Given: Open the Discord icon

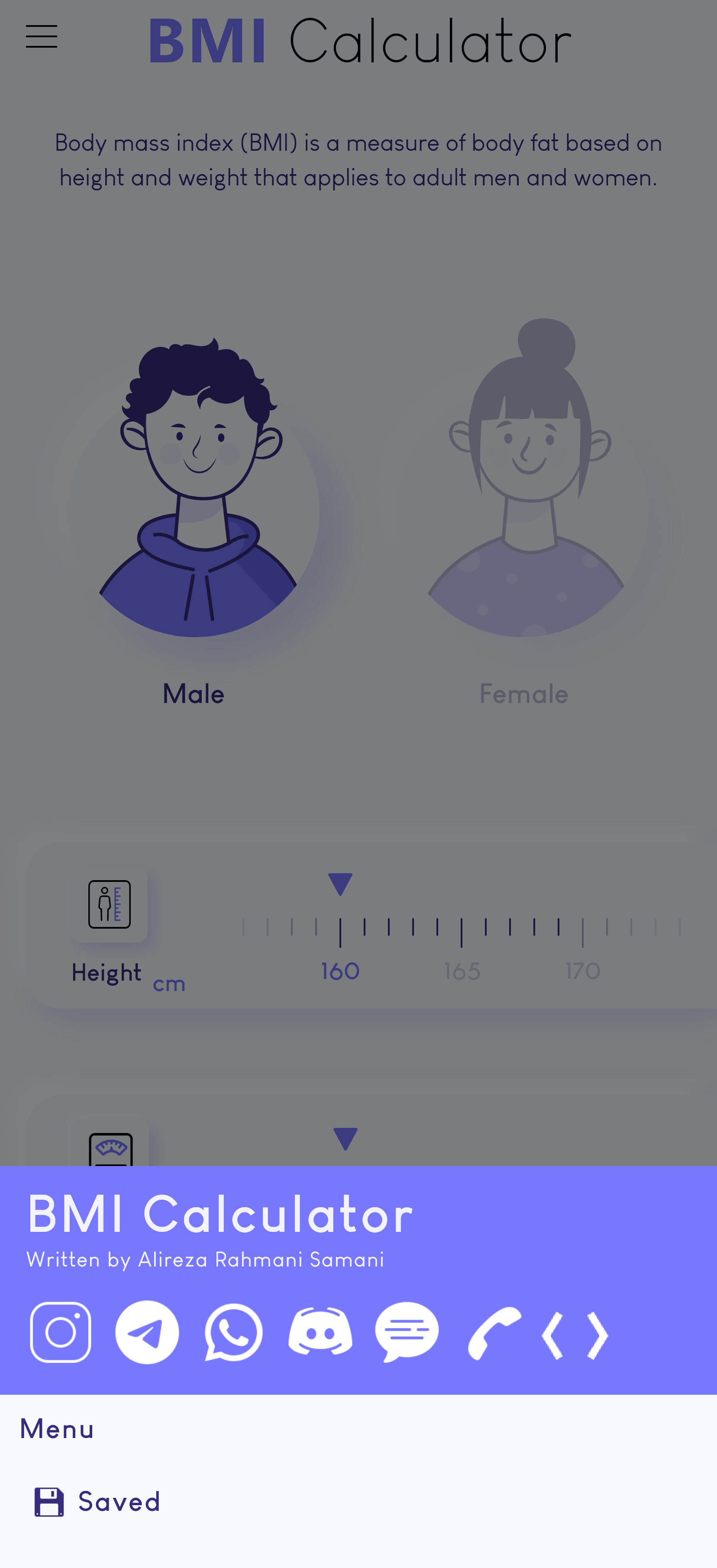Looking at the screenshot, I should pos(320,1332).
